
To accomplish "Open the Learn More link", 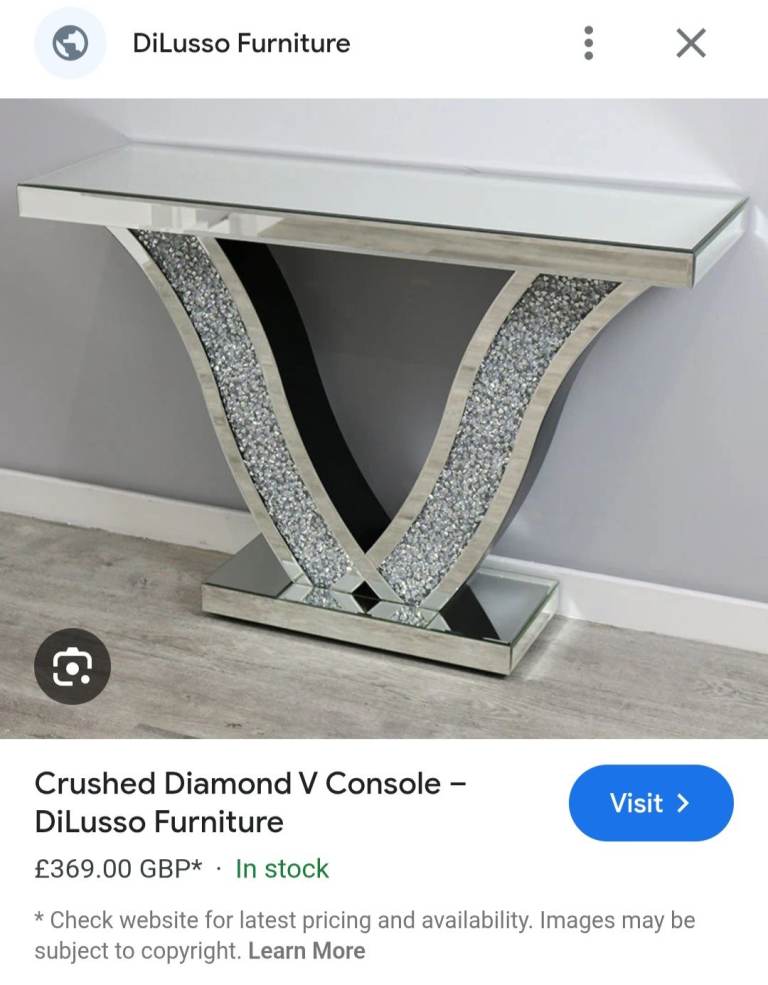I will point(305,951).
